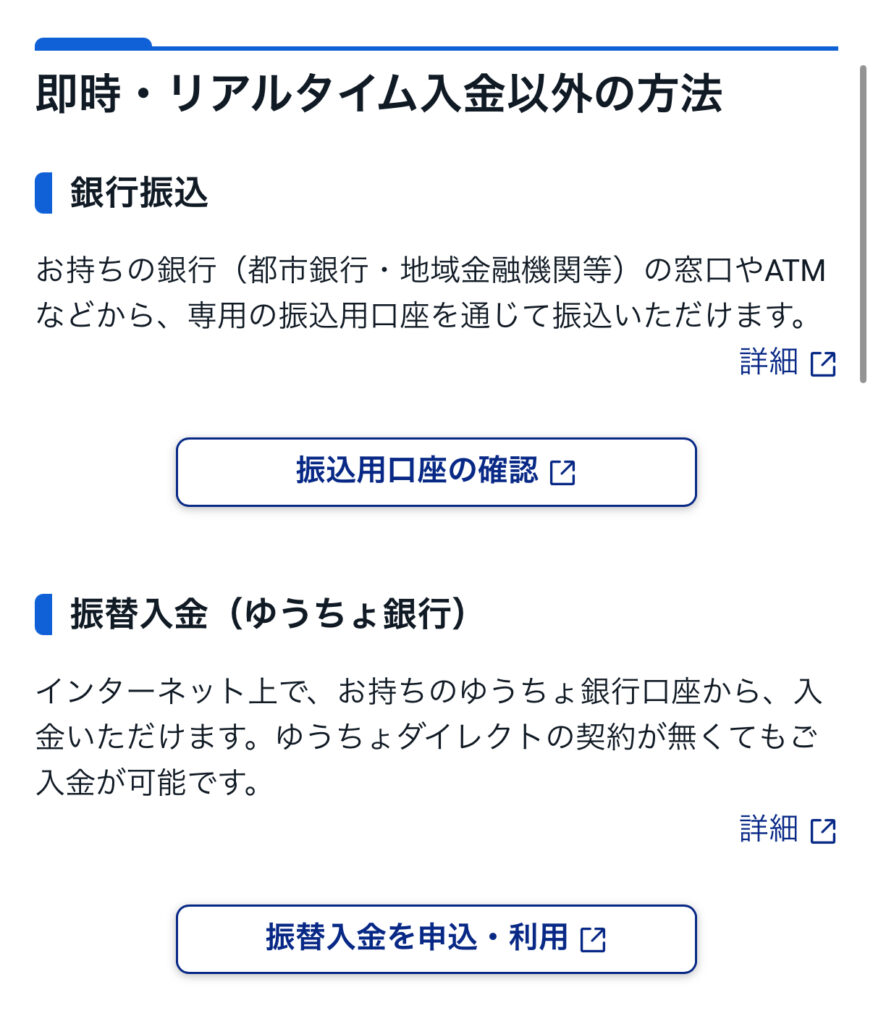
Task: Open 詳細 link under 振替入金（ゆうちょ銀行）
Action: (x=786, y=829)
